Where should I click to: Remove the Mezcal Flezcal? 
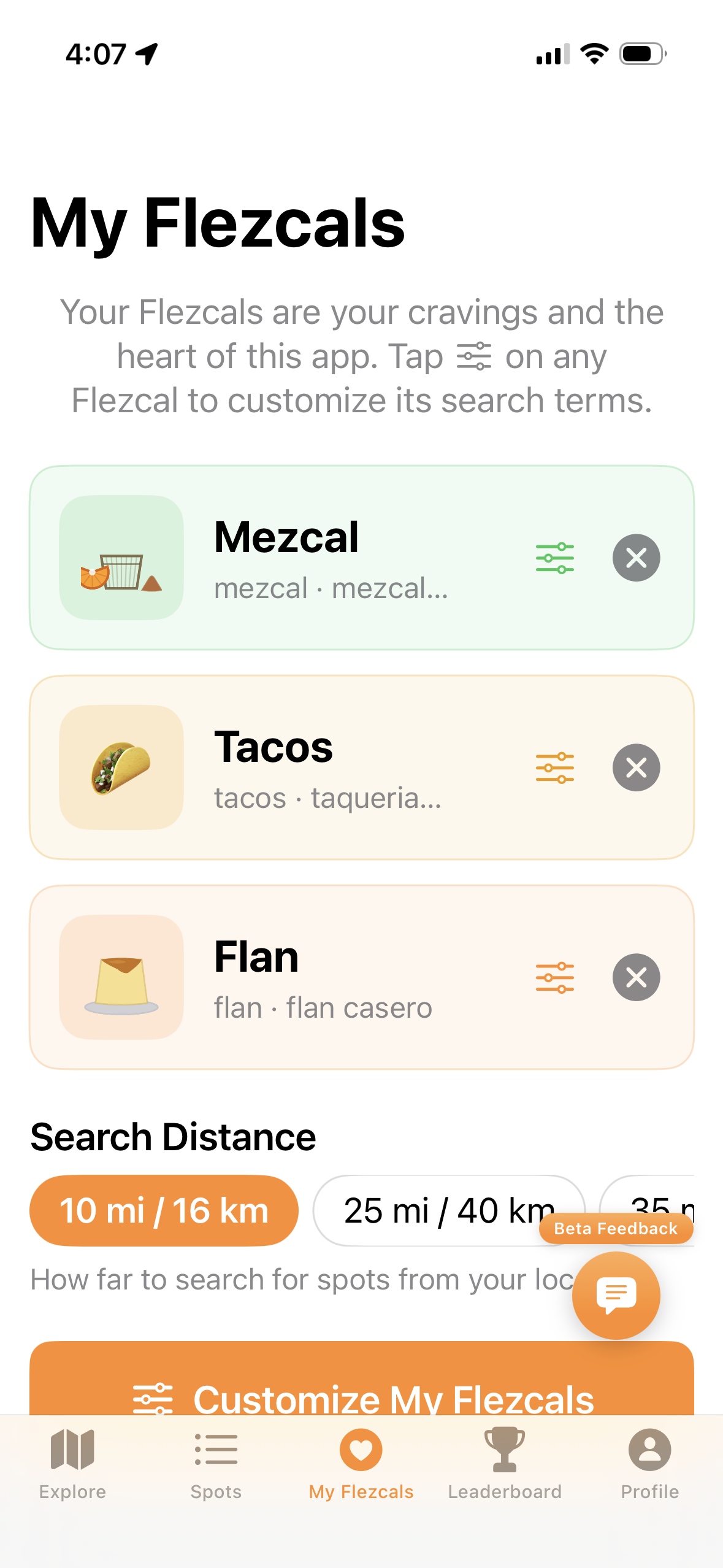click(x=636, y=557)
